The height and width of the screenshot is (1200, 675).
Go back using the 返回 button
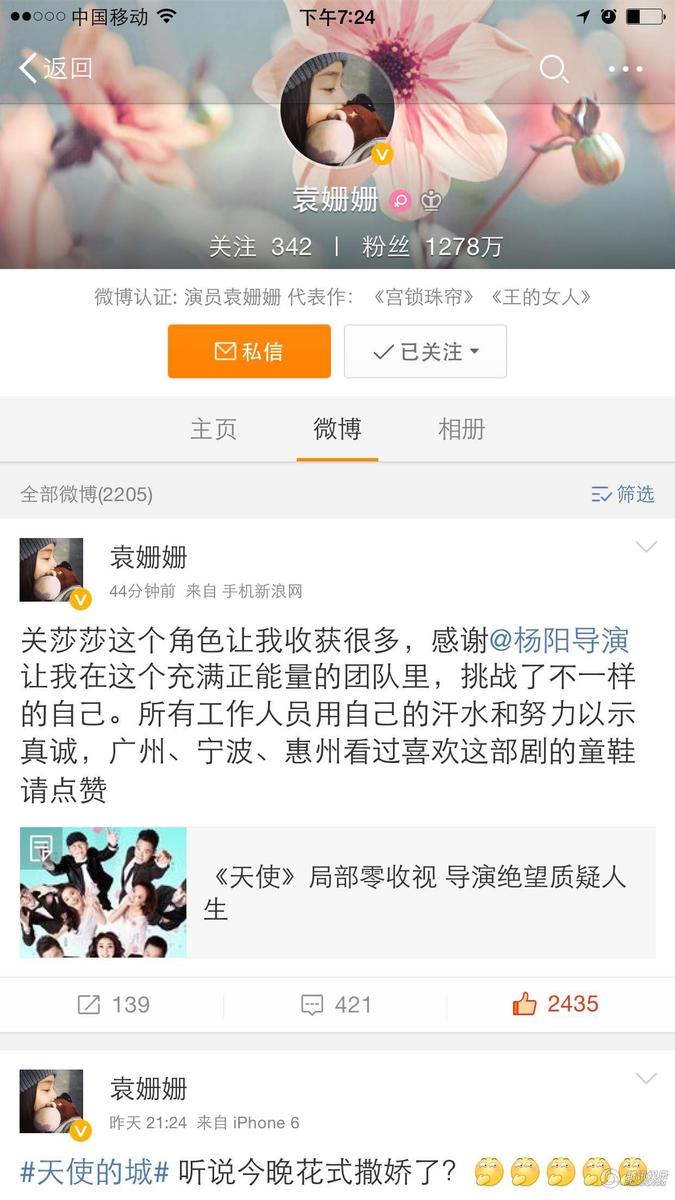[x=56, y=68]
